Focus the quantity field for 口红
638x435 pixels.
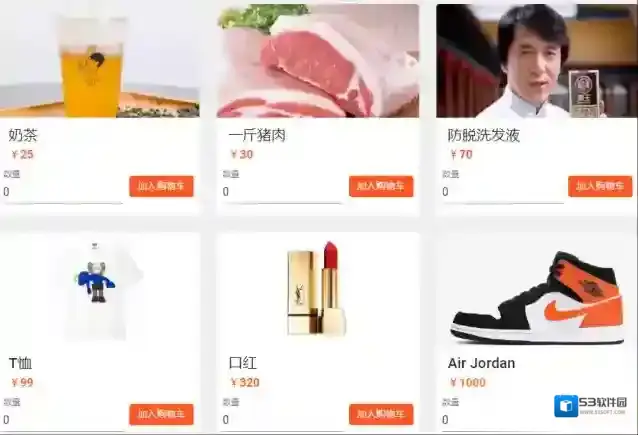[x=282, y=420]
